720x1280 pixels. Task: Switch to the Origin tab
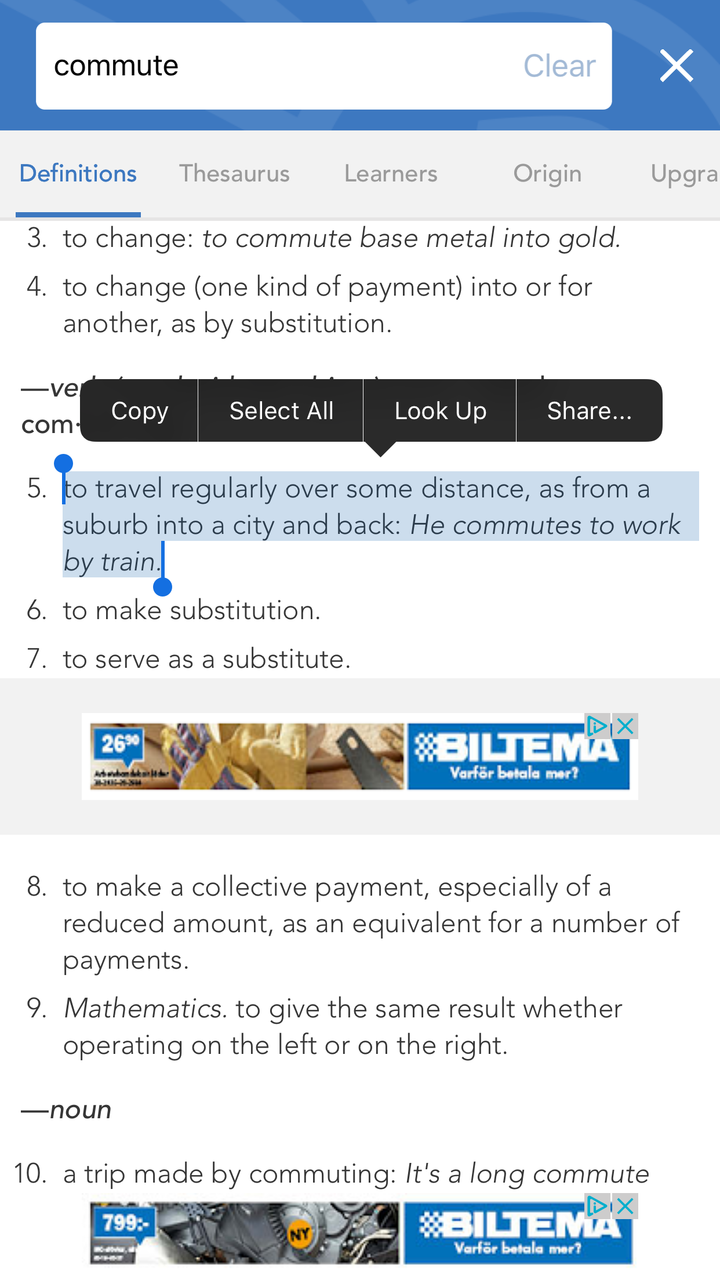pos(546,173)
